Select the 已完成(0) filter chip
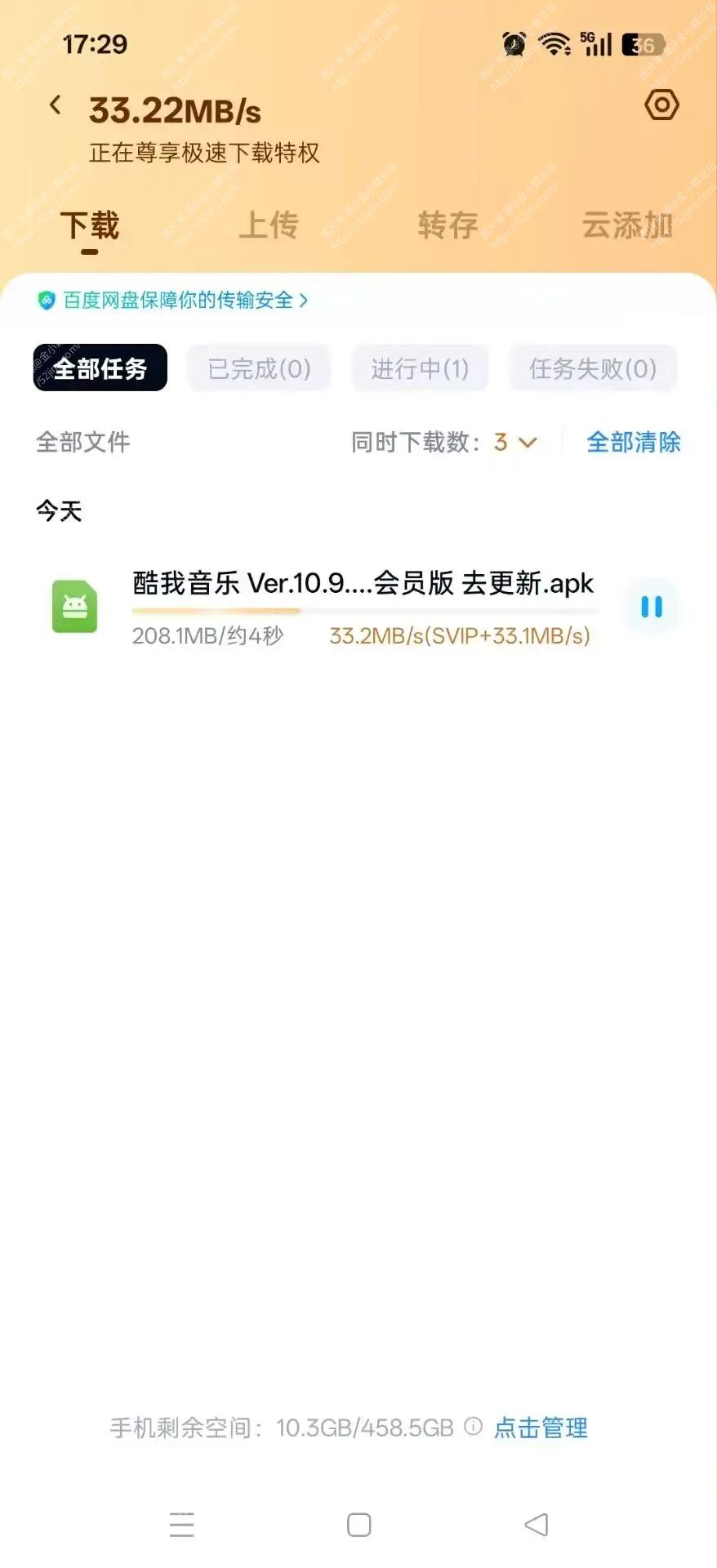 click(258, 368)
